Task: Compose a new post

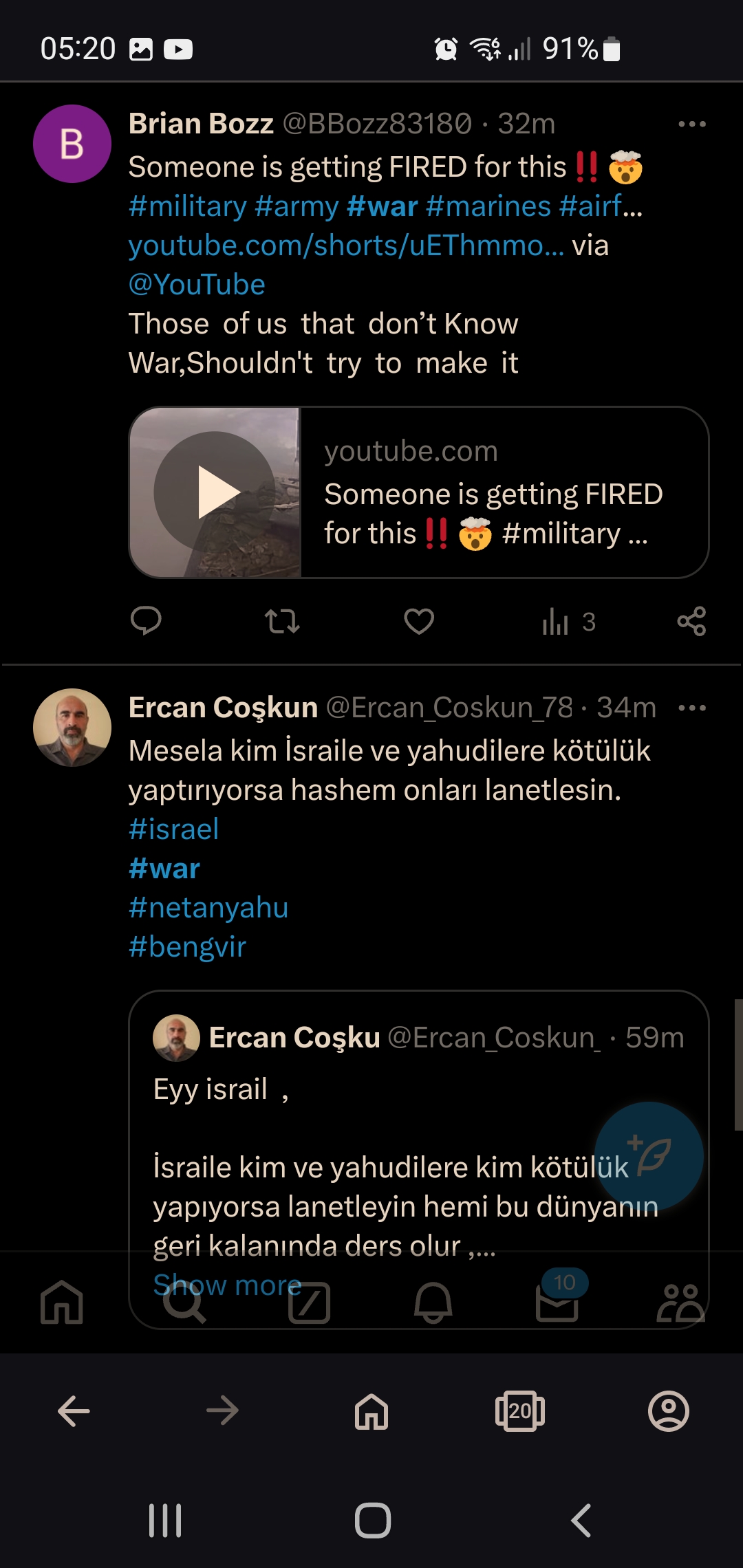Action: [x=649, y=1156]
